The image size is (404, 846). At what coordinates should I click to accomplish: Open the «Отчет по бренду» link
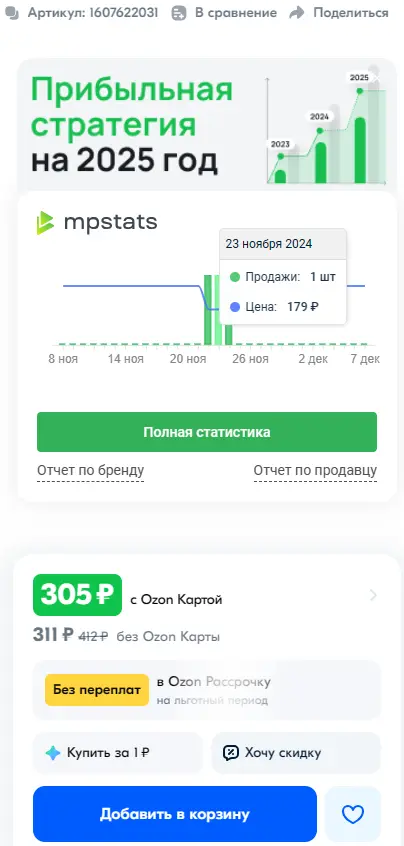click(91, 470)
